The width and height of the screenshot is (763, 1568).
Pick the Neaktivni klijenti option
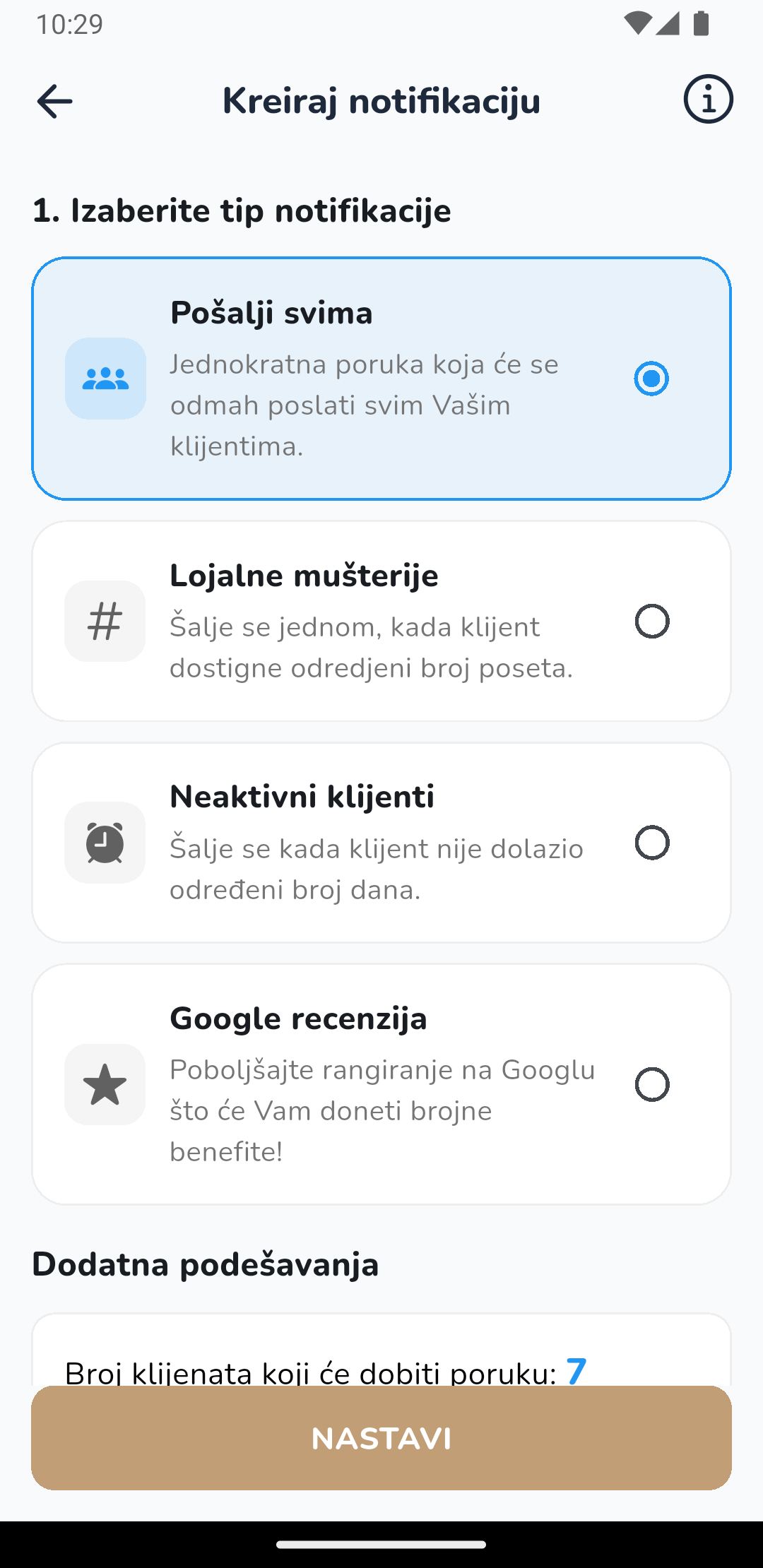(651, 843)
